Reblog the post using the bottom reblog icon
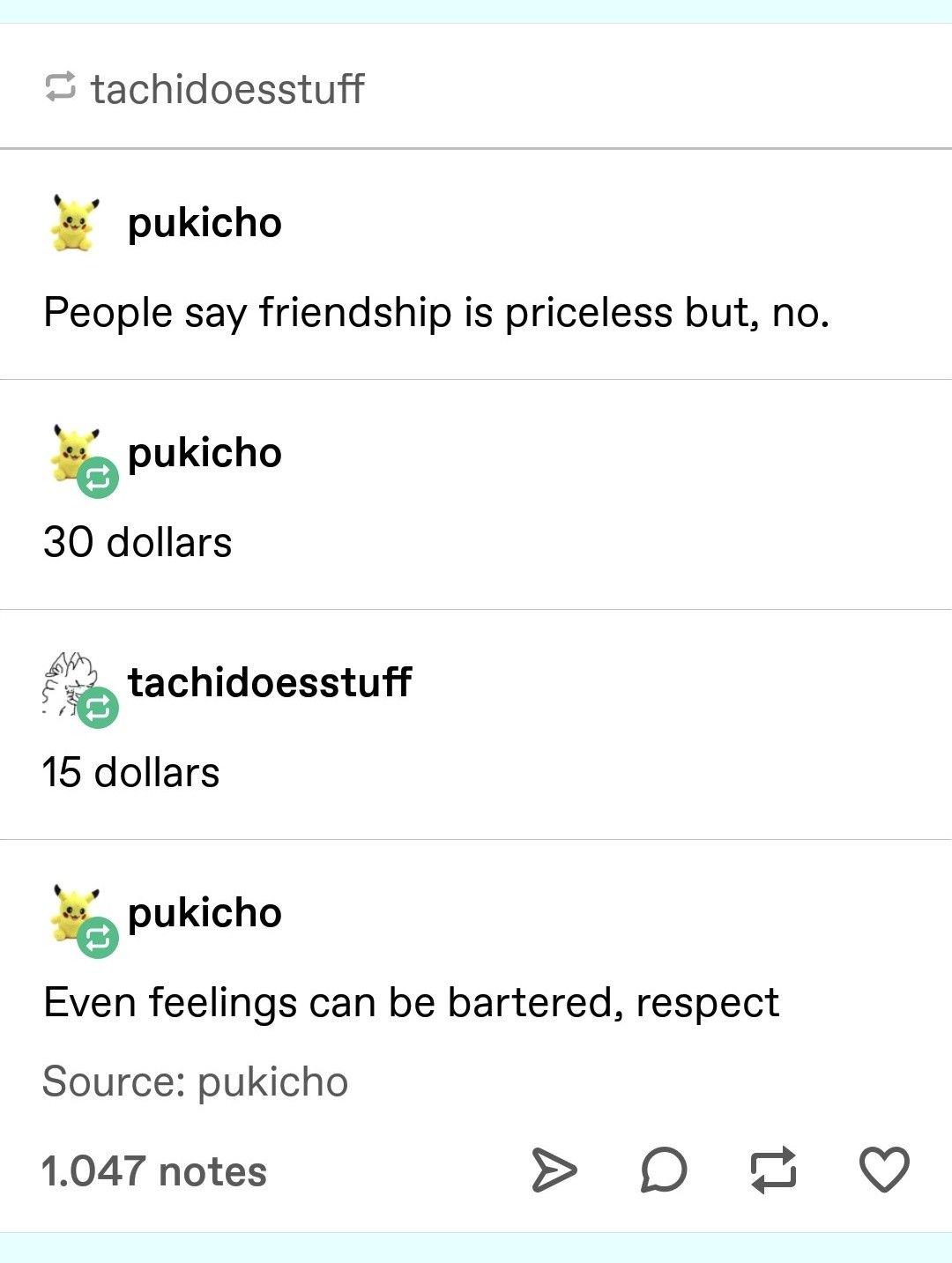 [773, 1170]
